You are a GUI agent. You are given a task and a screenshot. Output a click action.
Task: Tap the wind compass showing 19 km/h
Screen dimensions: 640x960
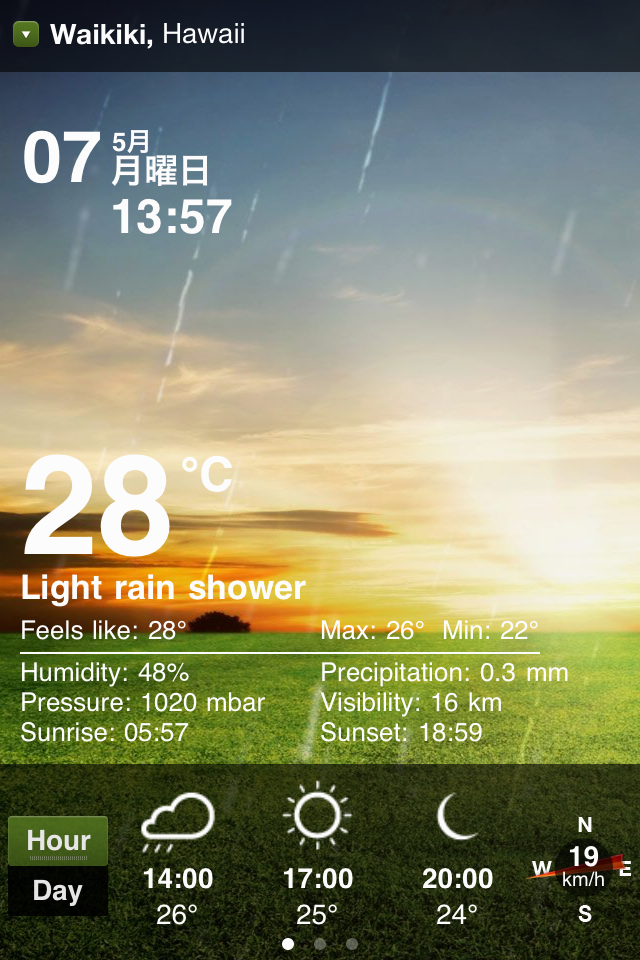(584, 868)
